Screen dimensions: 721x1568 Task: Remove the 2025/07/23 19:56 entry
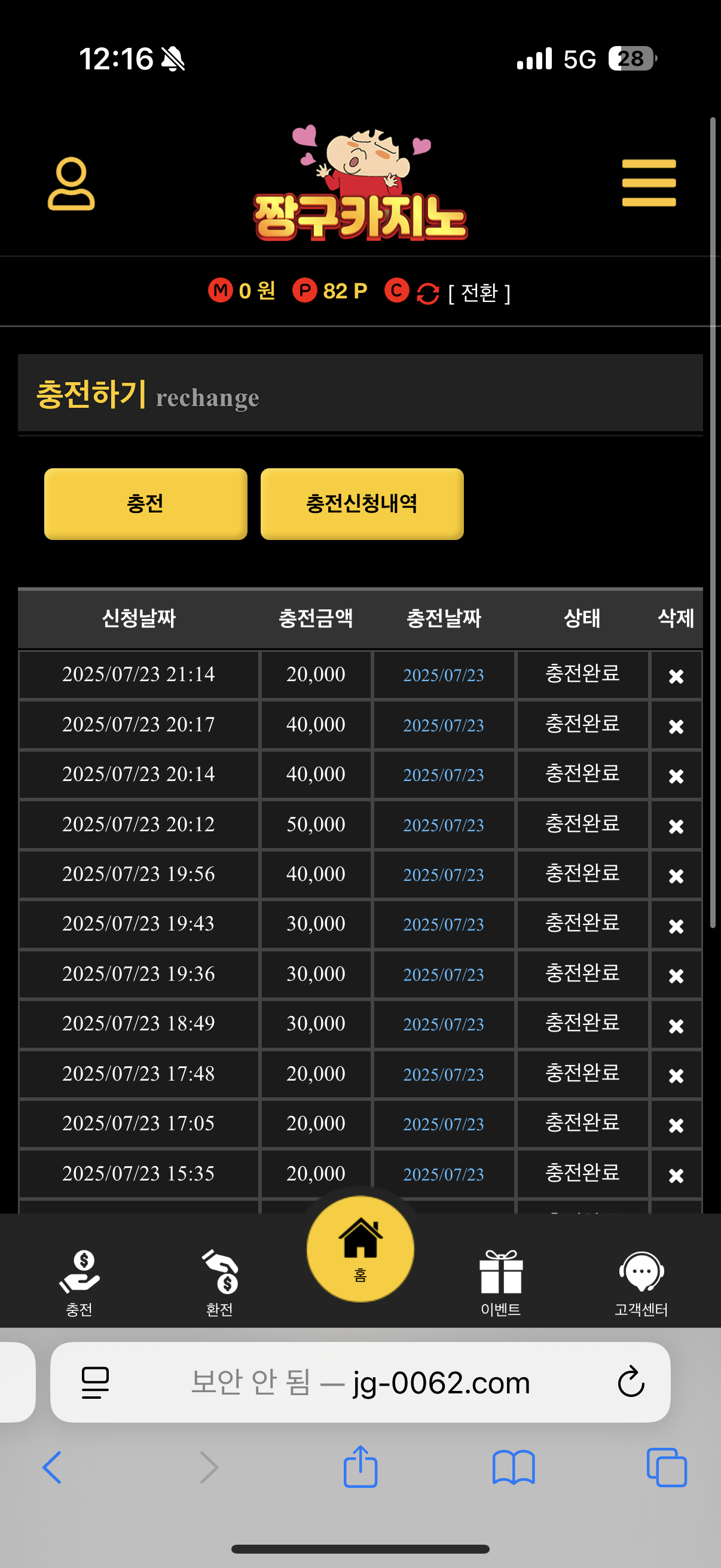click(x=676, y=875)
